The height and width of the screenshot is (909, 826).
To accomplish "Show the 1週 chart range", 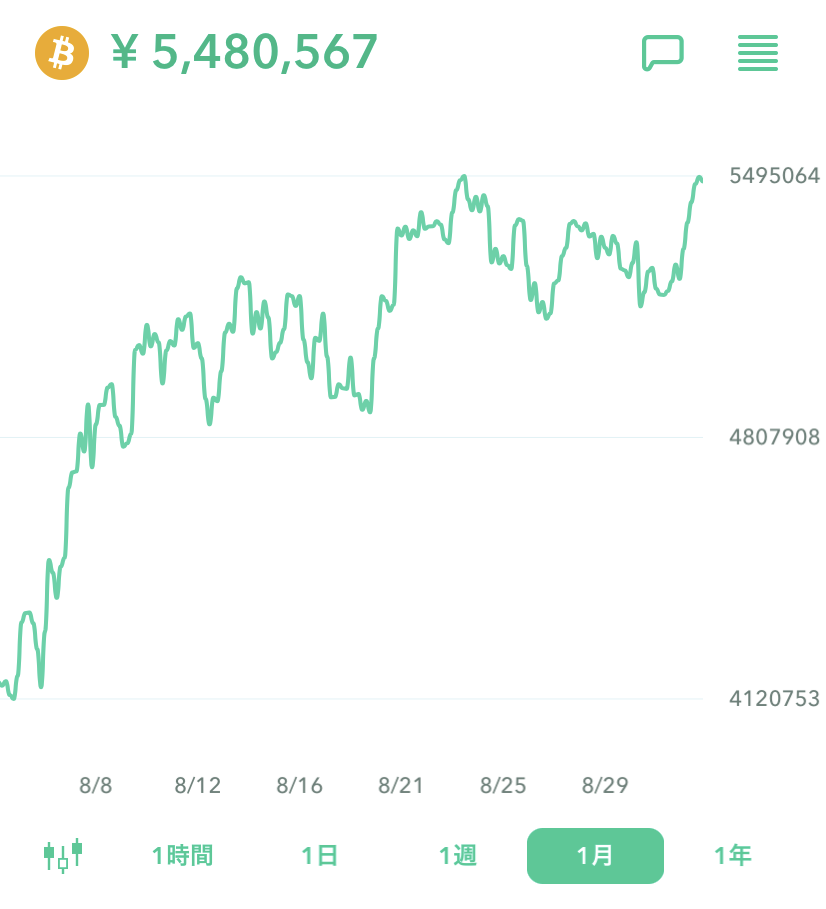I will coord(457,856).
